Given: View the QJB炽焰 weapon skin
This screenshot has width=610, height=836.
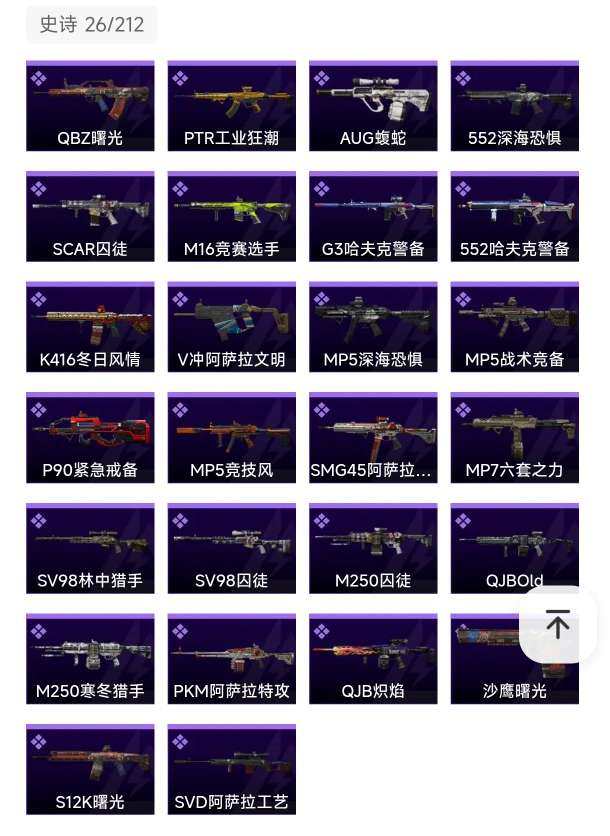Looking at the screenshot, I should (x=373, y=659).
